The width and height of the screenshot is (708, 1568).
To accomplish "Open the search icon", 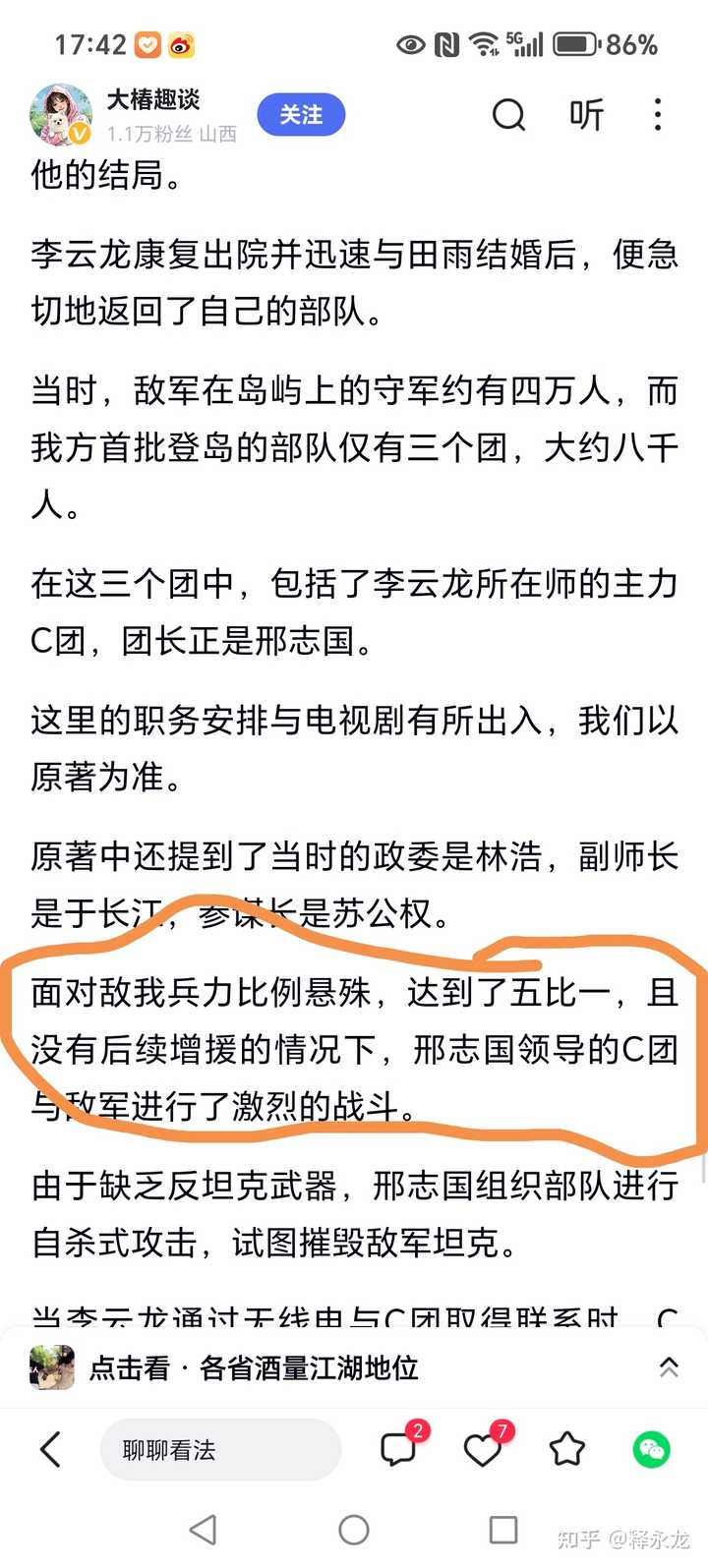I will tap(508, 116).
